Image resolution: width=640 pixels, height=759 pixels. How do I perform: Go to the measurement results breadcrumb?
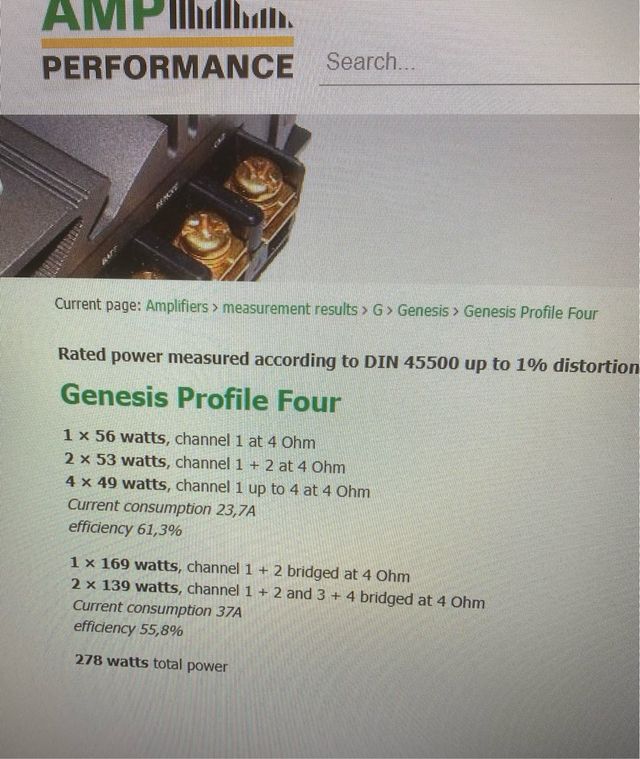click(289, 309)
